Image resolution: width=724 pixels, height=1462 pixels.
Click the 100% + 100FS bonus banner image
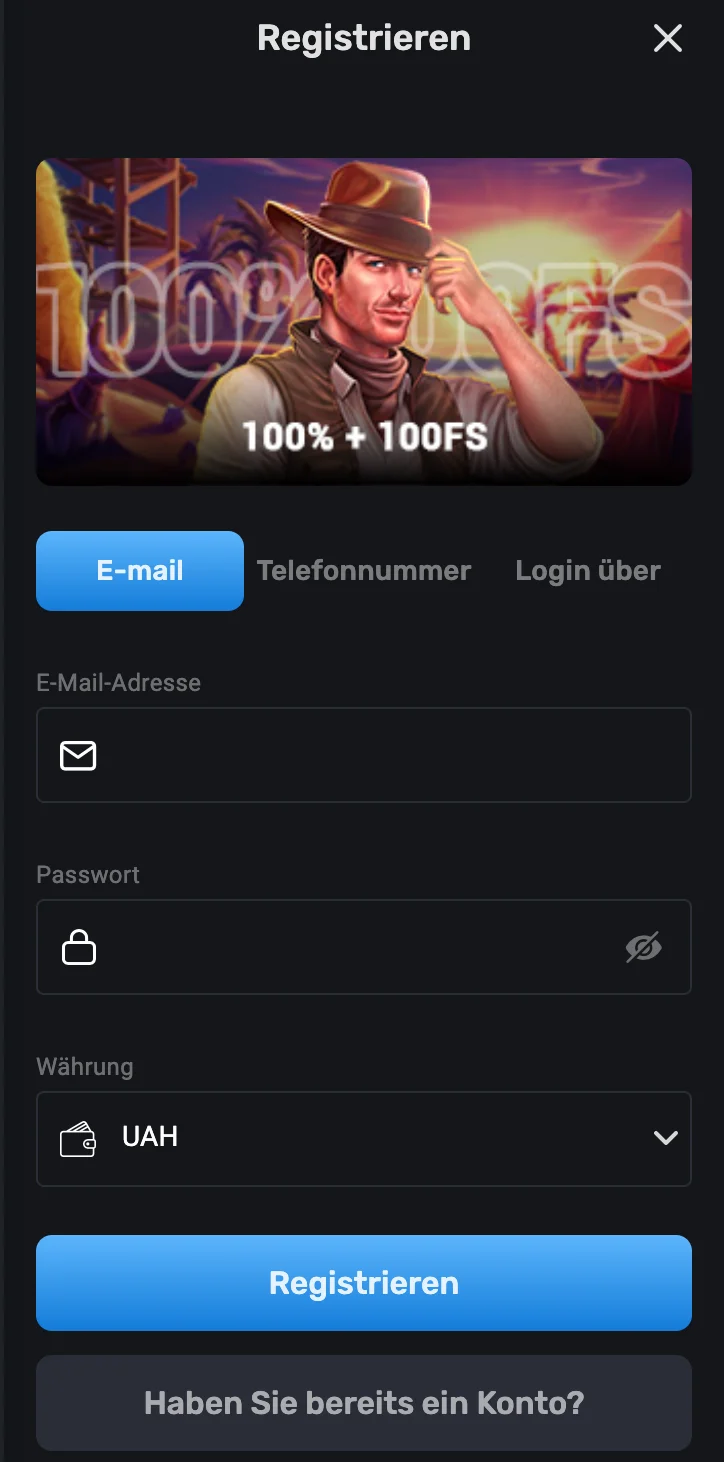[x=363, y=321]
